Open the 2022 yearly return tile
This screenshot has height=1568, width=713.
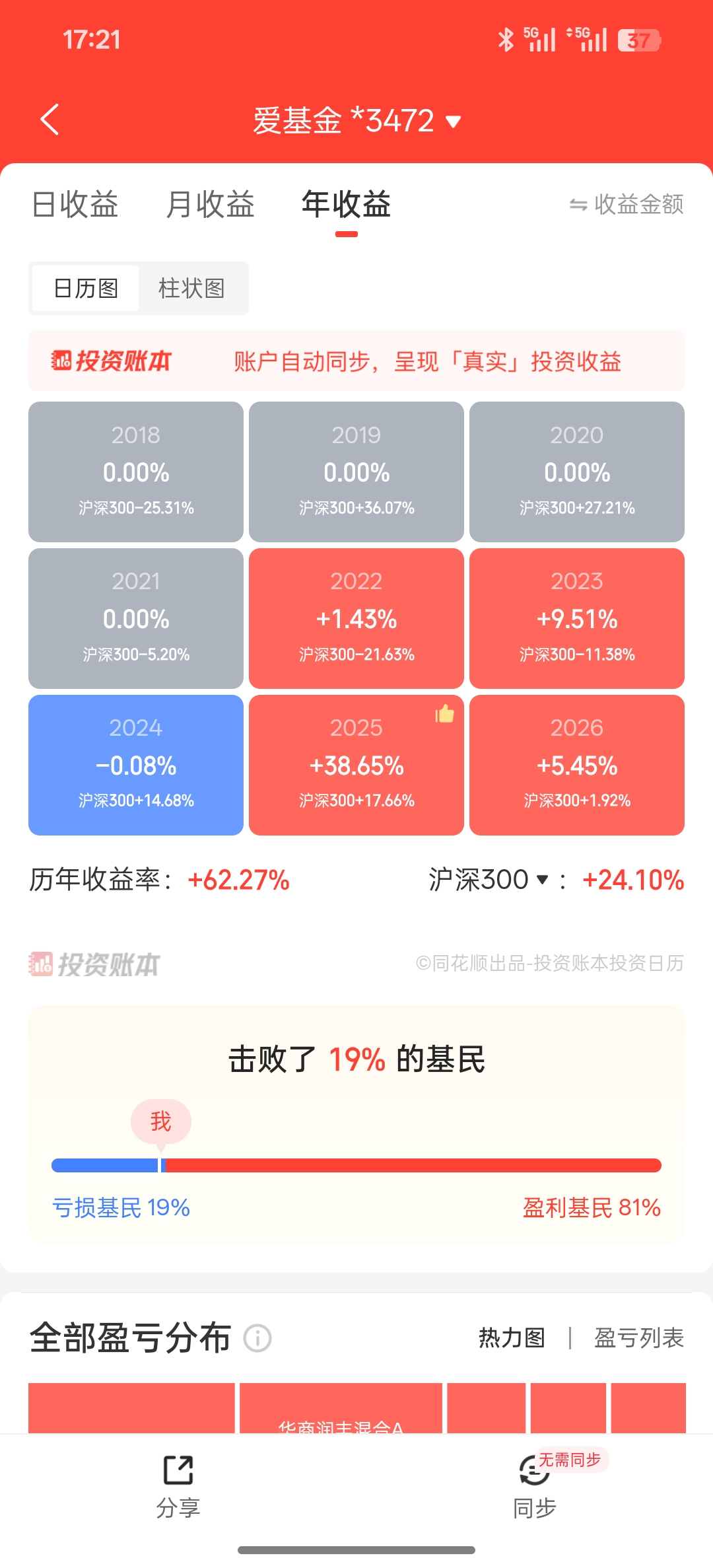[x=356, y=618]
